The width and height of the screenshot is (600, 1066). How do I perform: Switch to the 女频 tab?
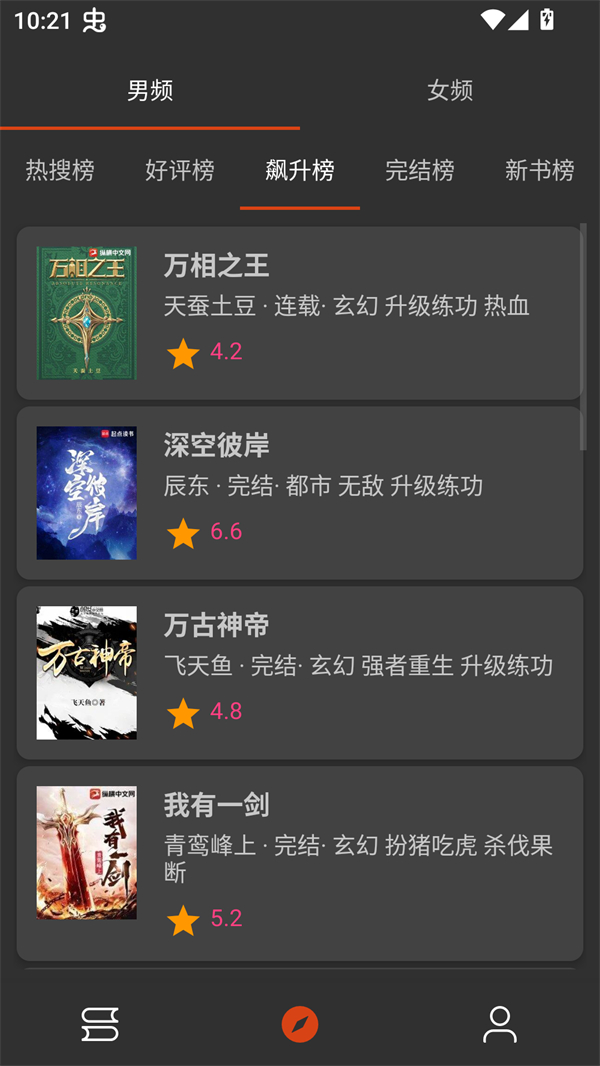click(x=450, y=91)
